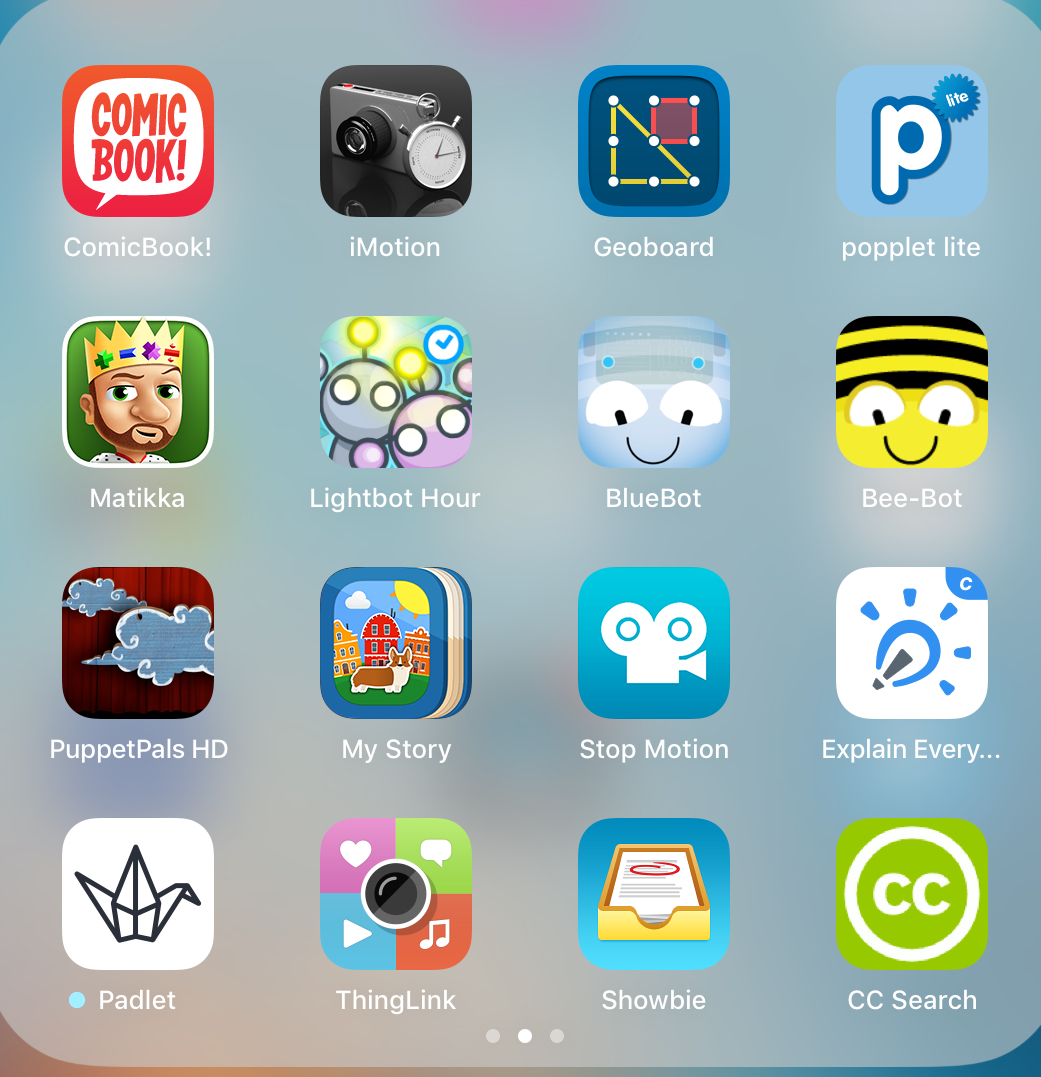
Task: Open the Geoboard app
Action: tap(653, 141)
